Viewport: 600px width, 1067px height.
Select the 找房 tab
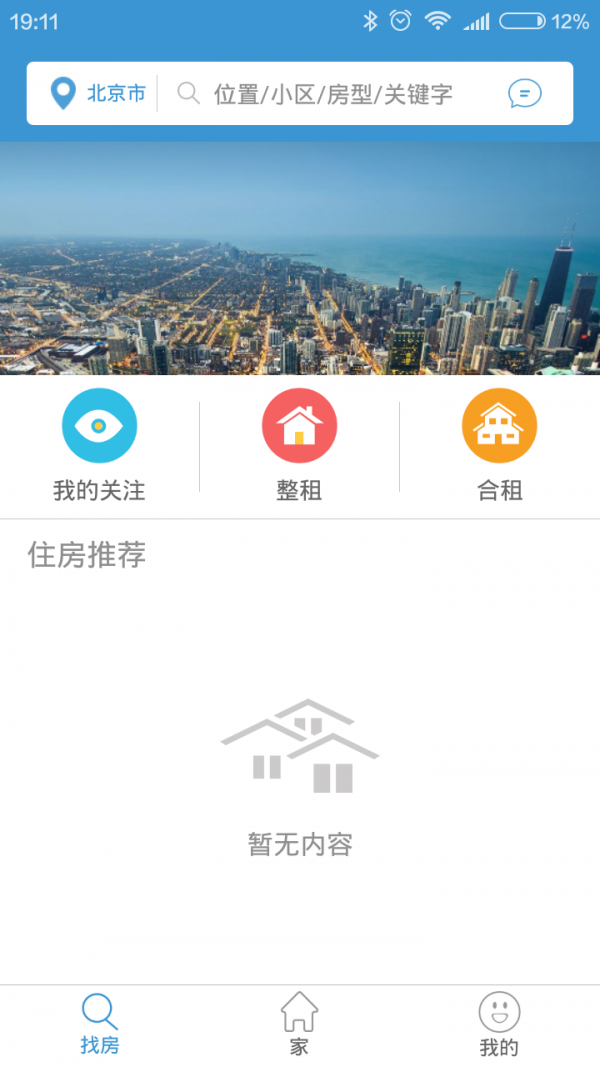(x=99, y=1025)
